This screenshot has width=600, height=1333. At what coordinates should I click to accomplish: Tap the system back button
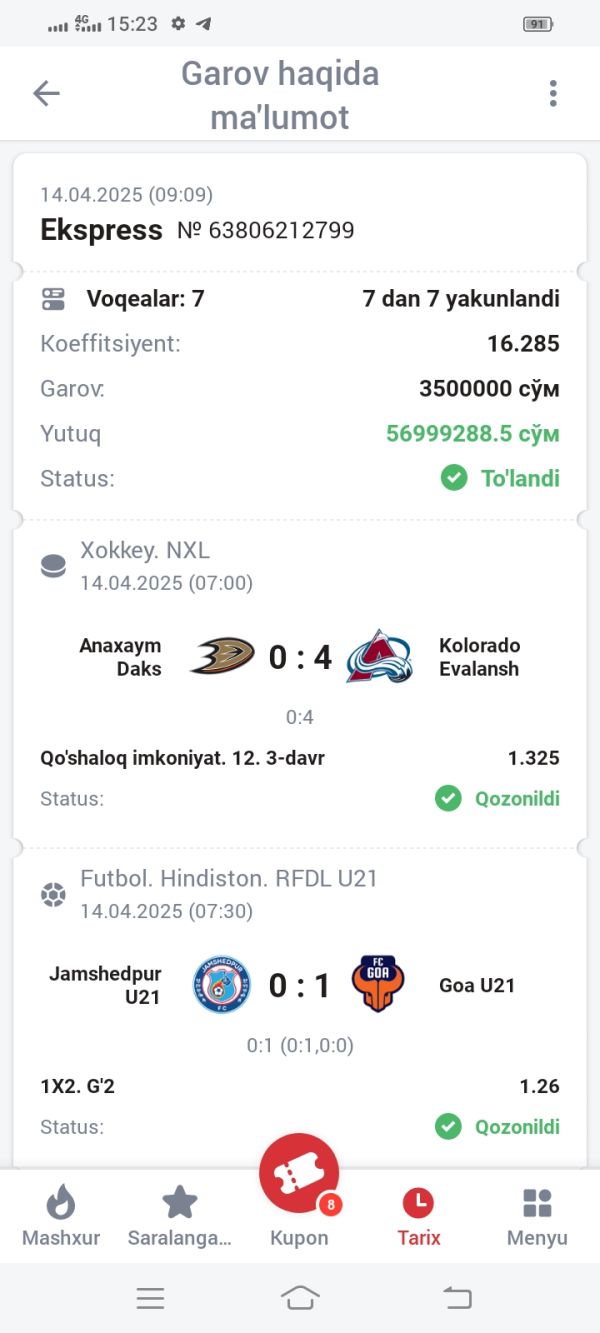457,1298
